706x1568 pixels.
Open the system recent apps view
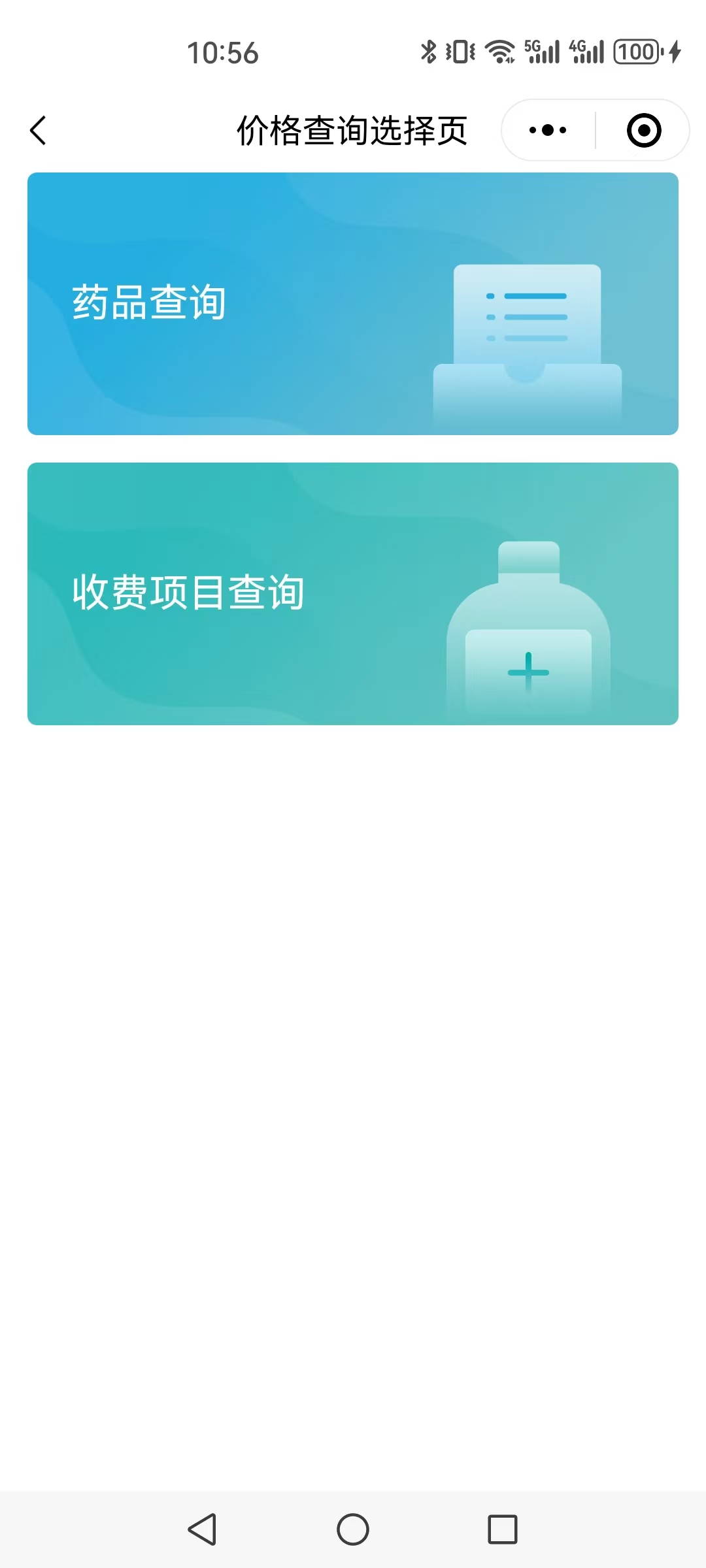[x=502, y=1529]
